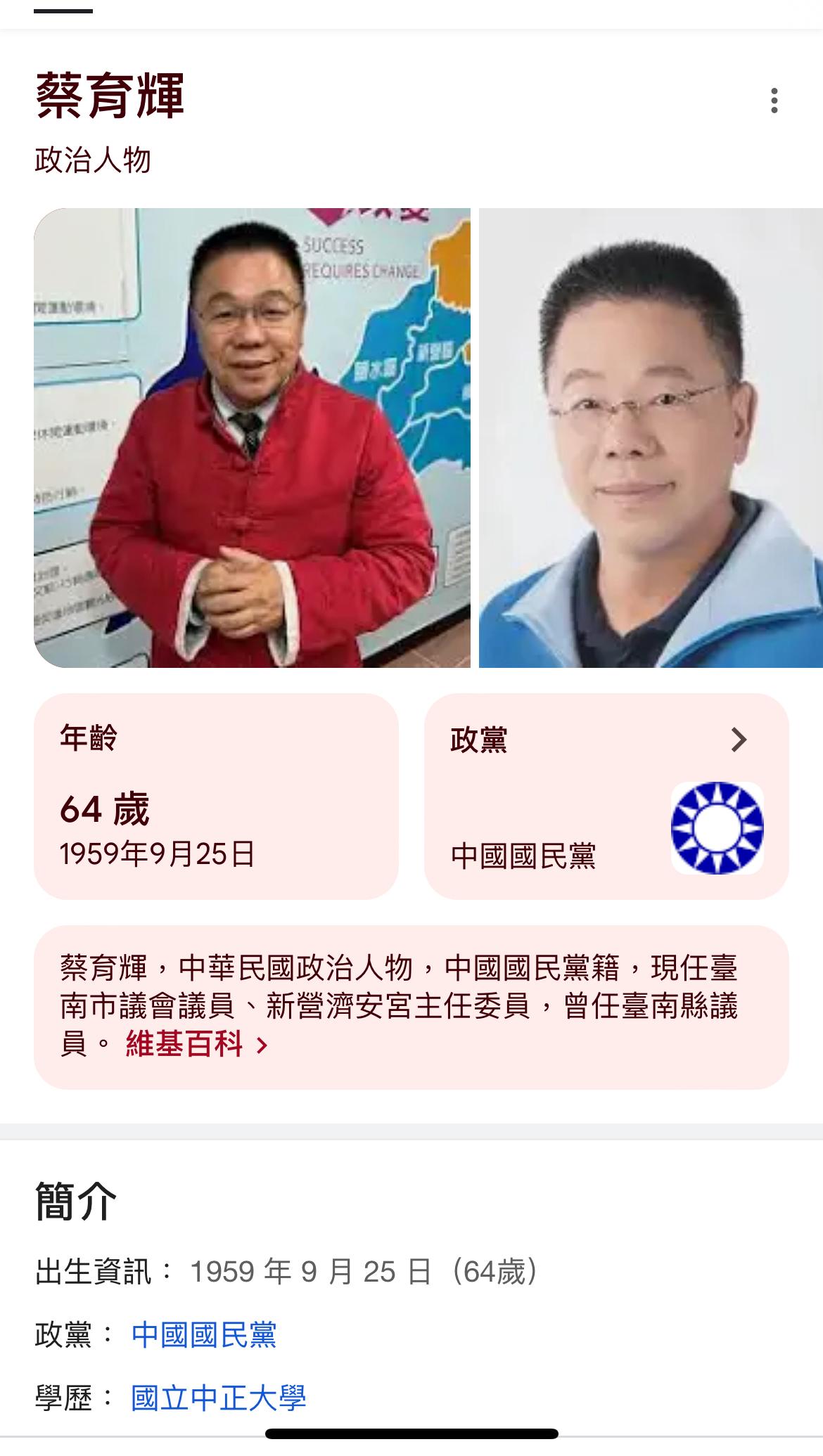Open the portrait photo with blue jacket
This screenshot has width=823, height=1456.
(651, 437)
